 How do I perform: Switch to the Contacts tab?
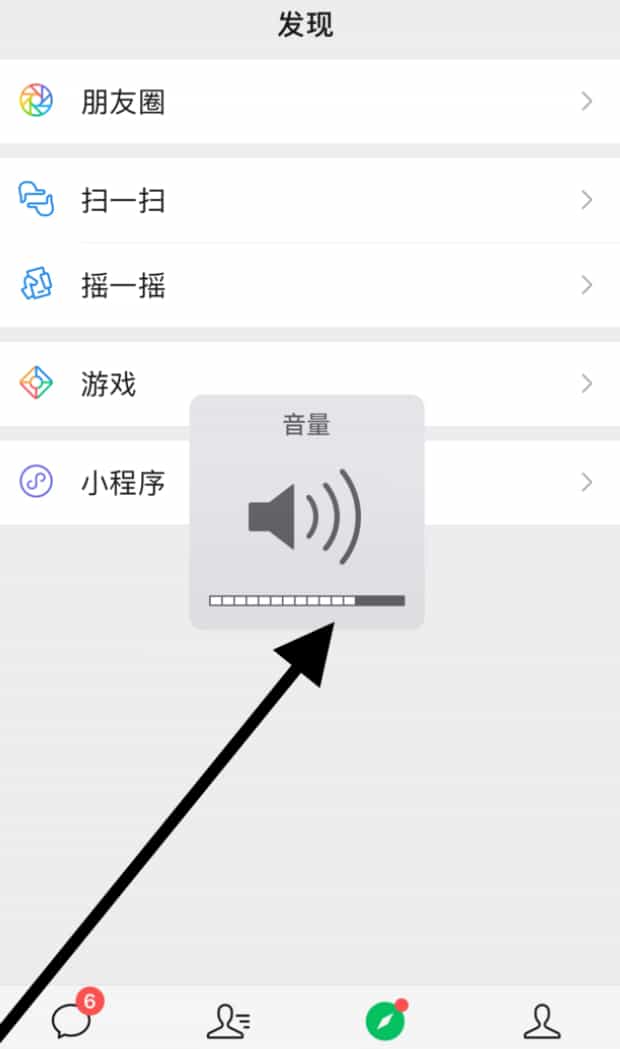tap(228, 1021)
